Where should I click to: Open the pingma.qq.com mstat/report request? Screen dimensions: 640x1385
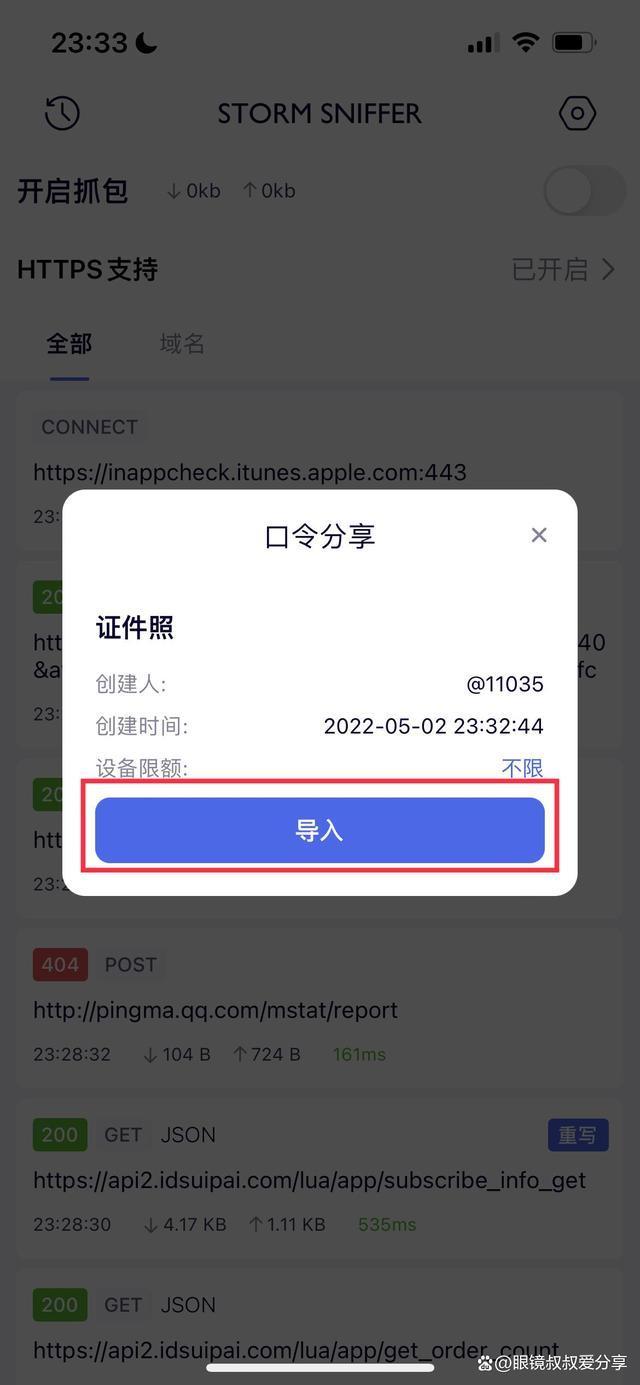point(215,1010)
